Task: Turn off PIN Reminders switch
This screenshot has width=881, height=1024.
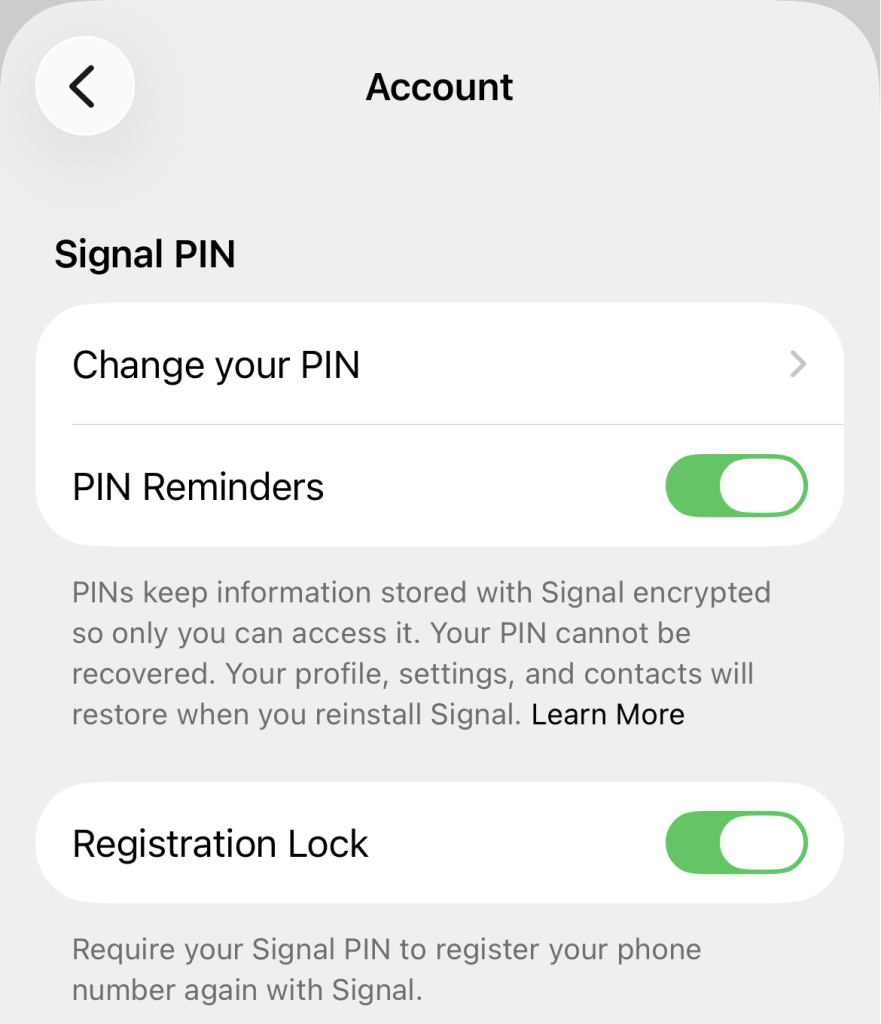Action: tap(736, 487)
